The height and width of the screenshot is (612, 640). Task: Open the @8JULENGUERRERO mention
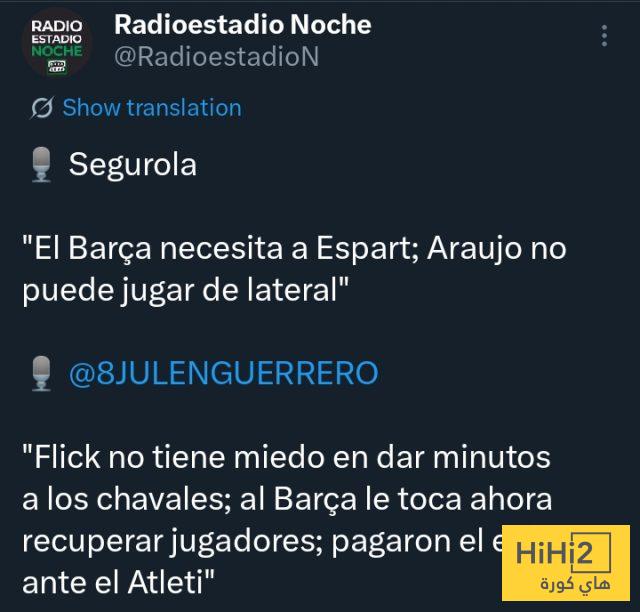[223, 373]
